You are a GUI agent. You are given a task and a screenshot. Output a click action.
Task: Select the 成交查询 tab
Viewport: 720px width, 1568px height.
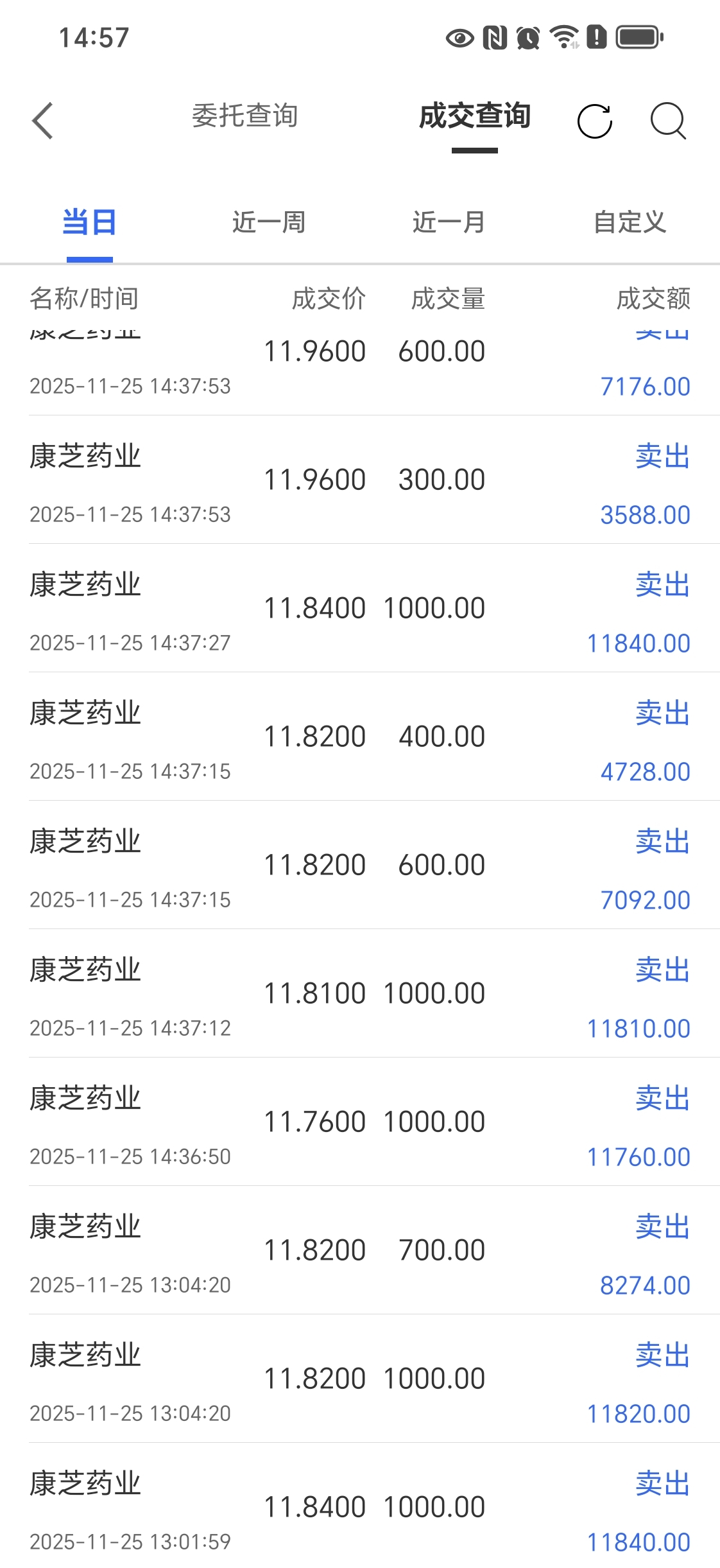click(x=474, y=116)
